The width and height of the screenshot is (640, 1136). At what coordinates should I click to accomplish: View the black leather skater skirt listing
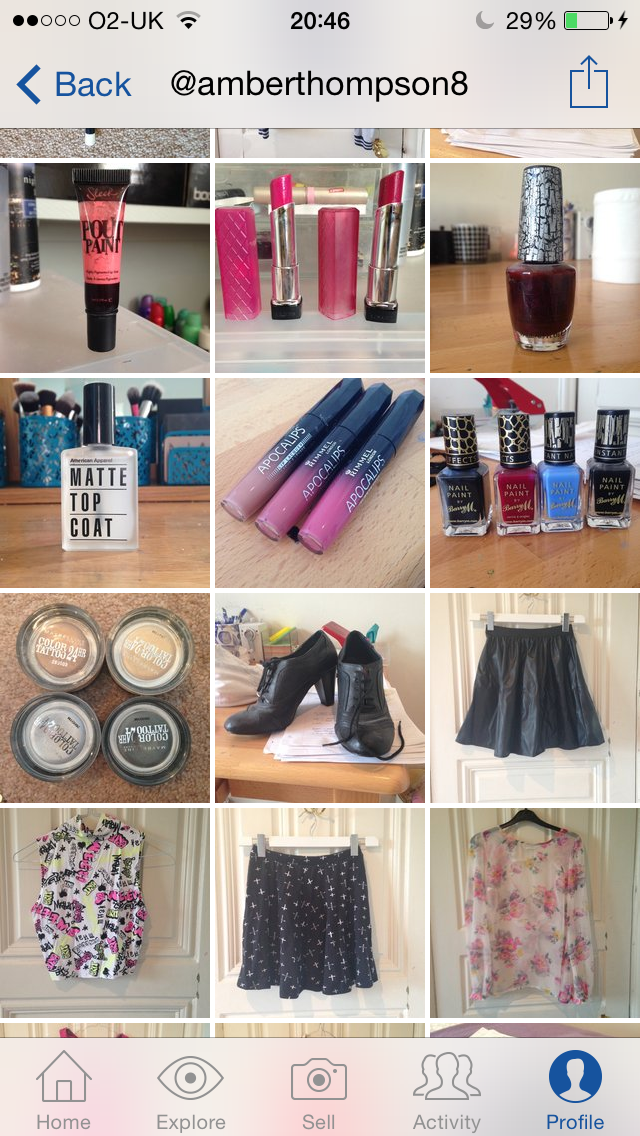coord(535,697)
